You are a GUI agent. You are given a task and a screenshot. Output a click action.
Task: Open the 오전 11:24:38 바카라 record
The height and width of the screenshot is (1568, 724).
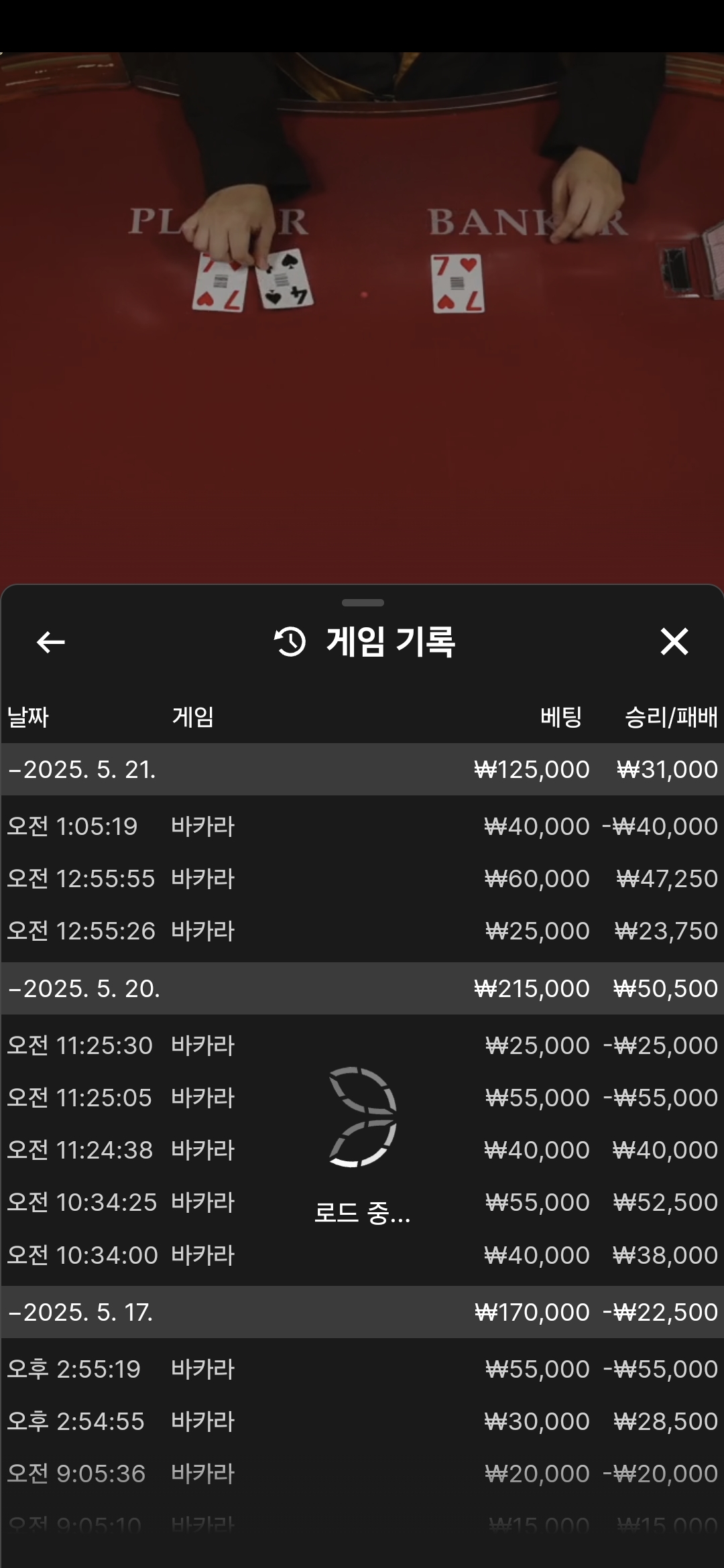(362, 1150)
